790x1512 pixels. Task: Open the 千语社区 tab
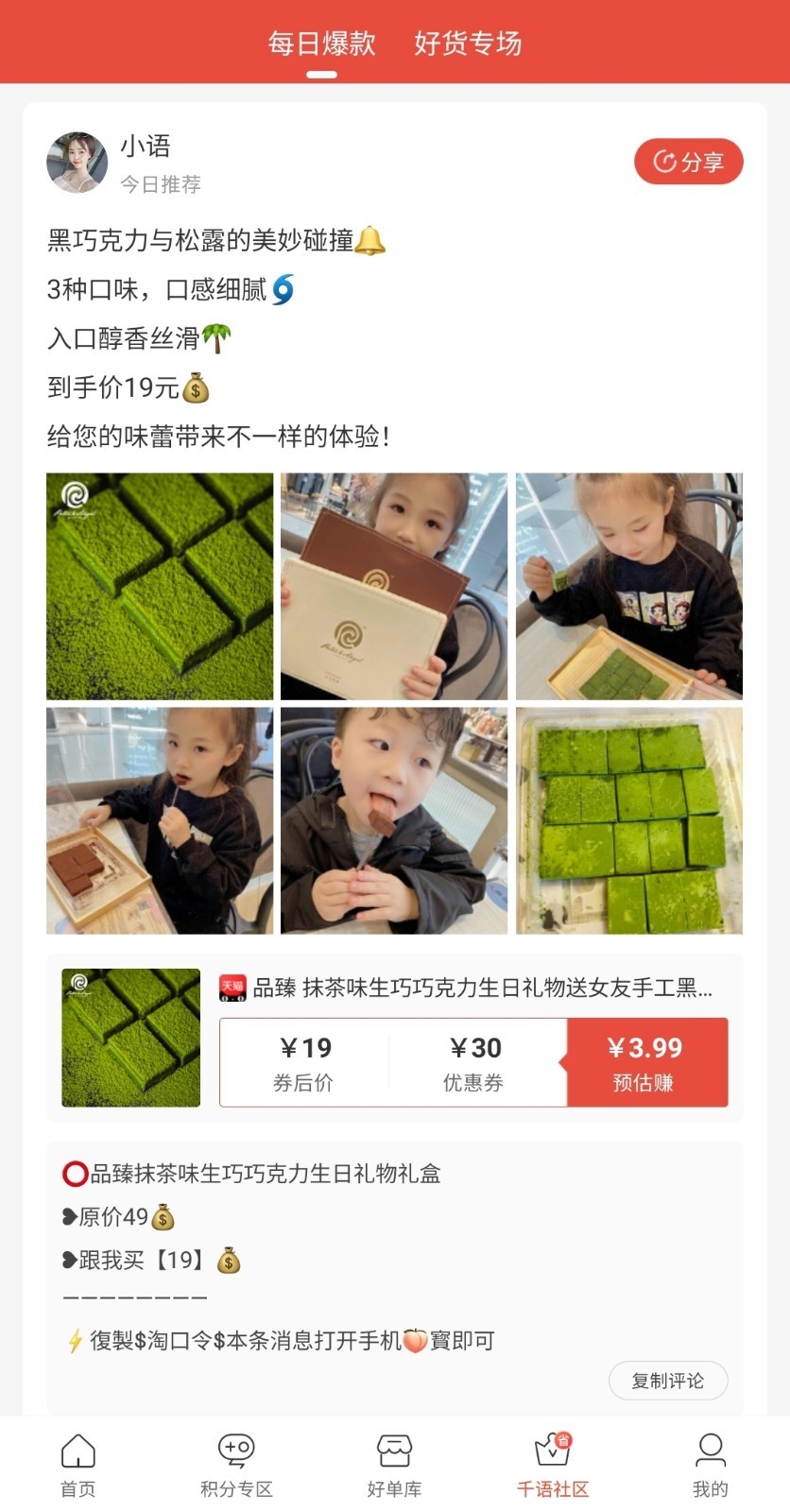pyautogui.click(x=553, y=1465)
